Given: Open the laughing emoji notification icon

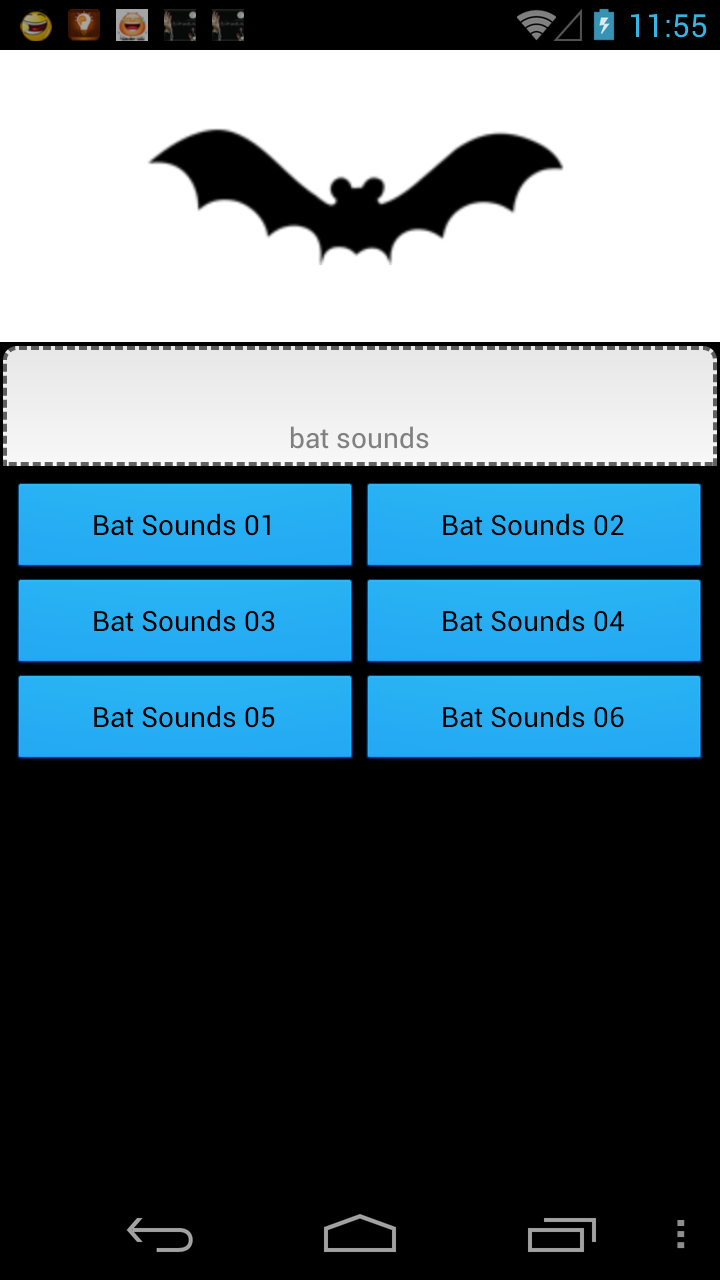Looking at the screenshot, I should (x=36, y=24).
